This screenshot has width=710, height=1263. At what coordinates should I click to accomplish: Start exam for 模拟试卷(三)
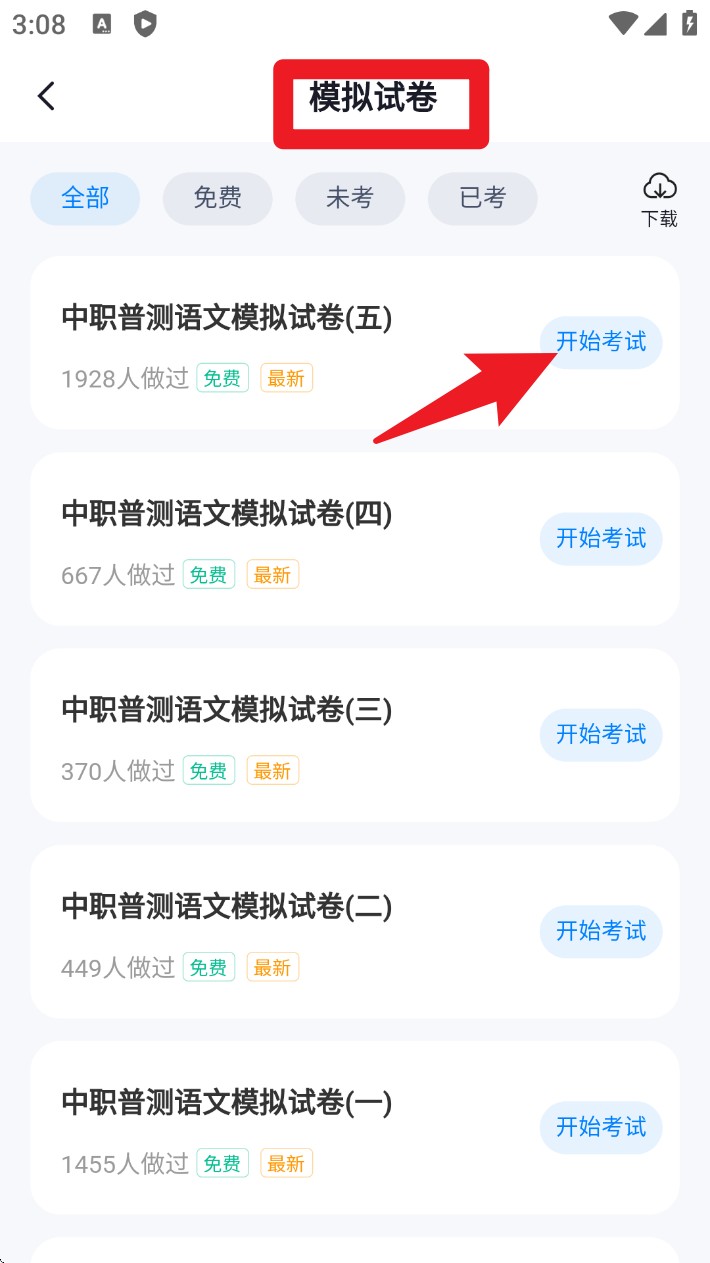601,734
